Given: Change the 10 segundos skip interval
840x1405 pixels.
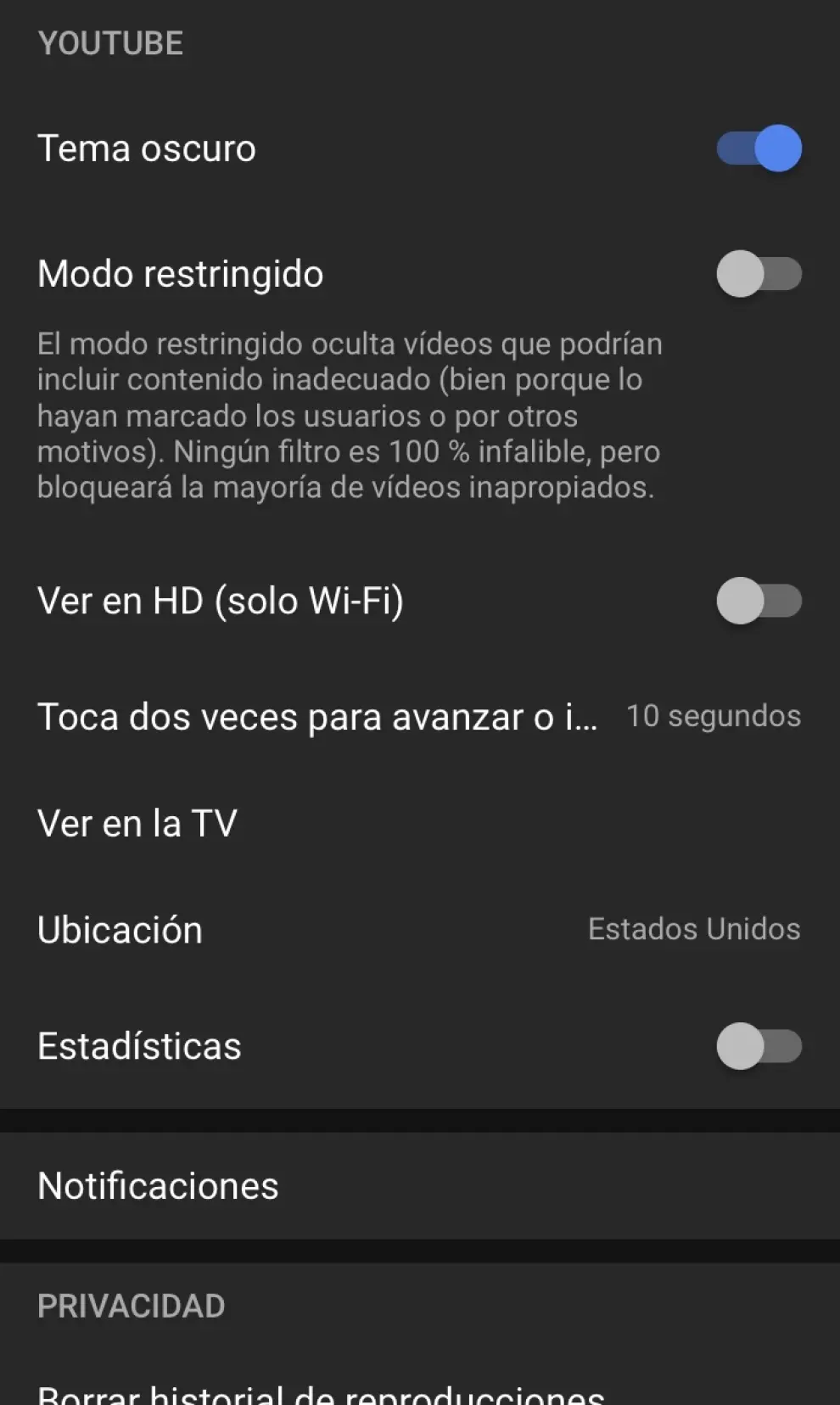Looking at the screenshot, I should pos(713,716).
